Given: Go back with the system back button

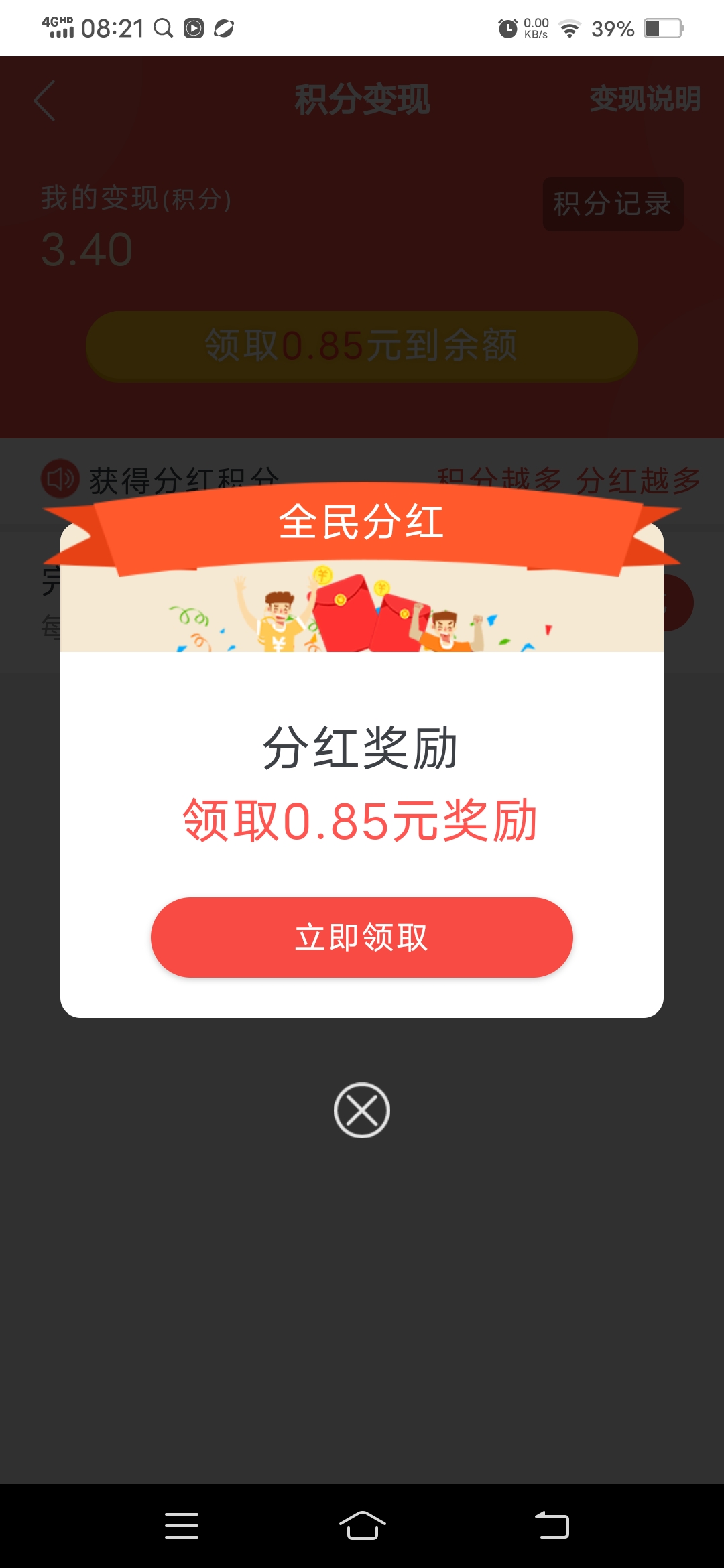Looking at the screenshot, I should [x=552, y=1526].
